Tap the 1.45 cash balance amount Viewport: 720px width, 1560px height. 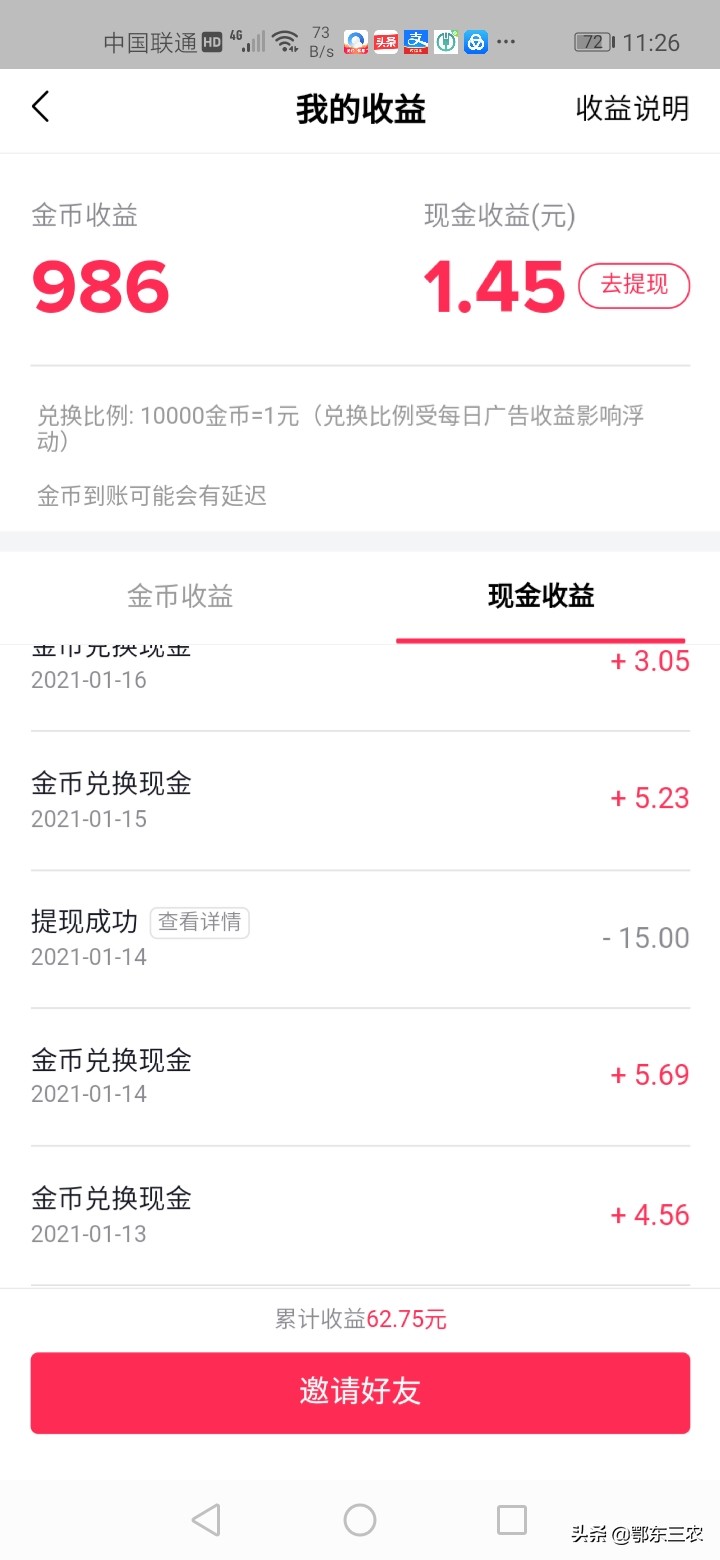point(495,285)
